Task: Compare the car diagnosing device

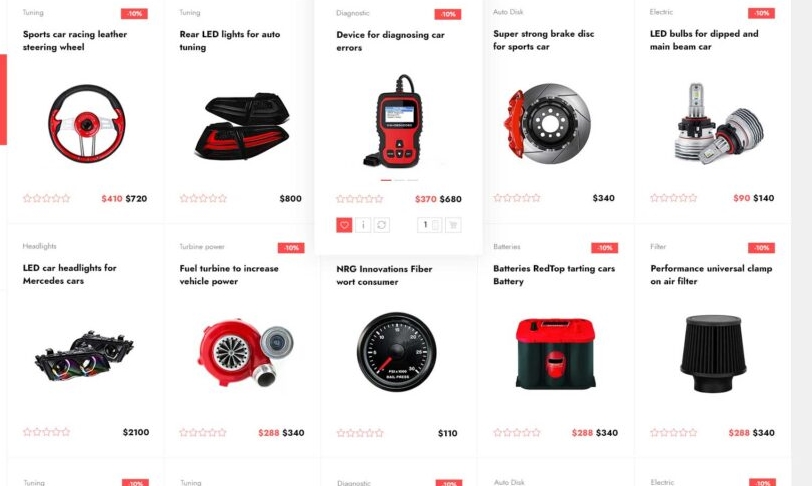Action: [x=382, y=225]
